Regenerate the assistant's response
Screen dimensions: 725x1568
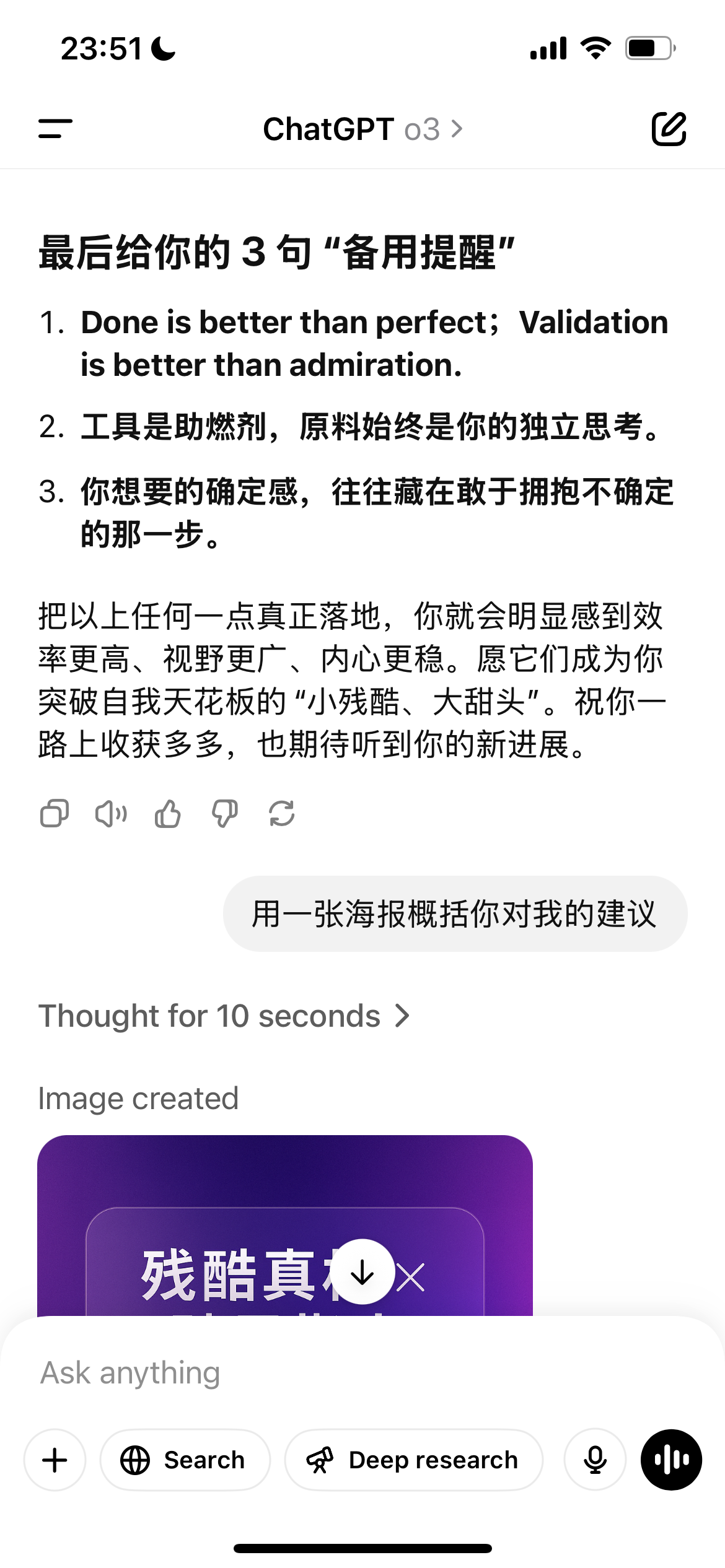point(282,813)
